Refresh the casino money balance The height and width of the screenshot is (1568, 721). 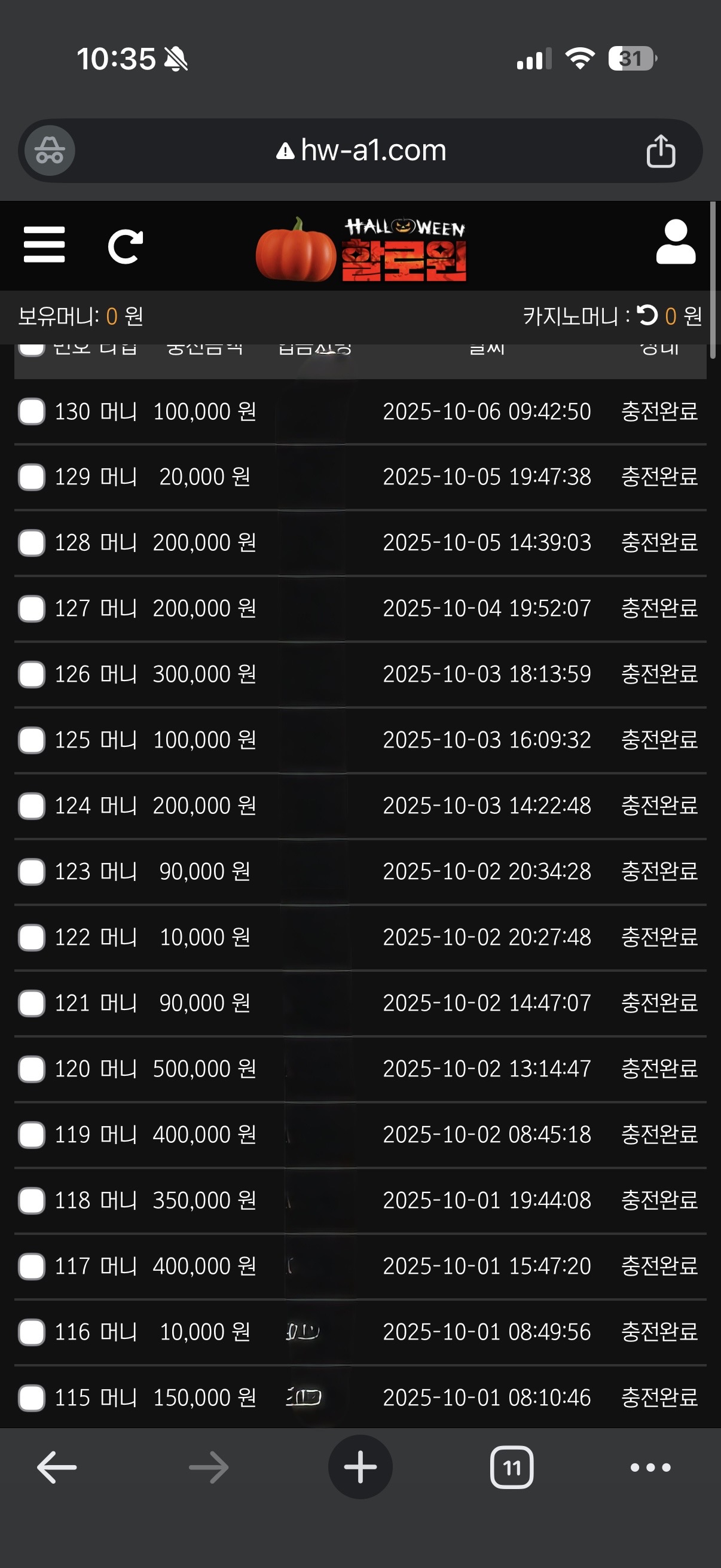[647, 315]
